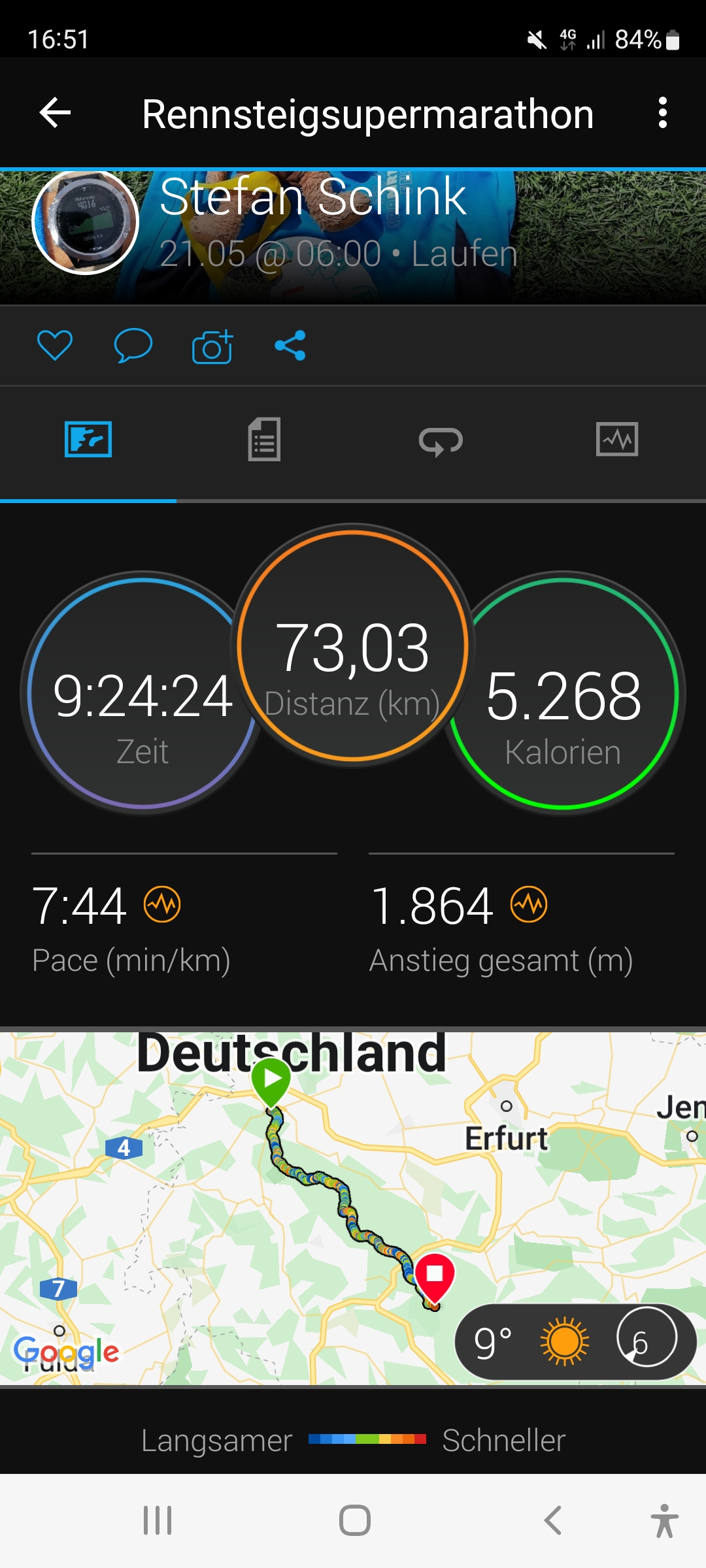Open comments with the speech bubble icon
The image size is (706, 1568).
pyautogui.click(x=133, y=345)
